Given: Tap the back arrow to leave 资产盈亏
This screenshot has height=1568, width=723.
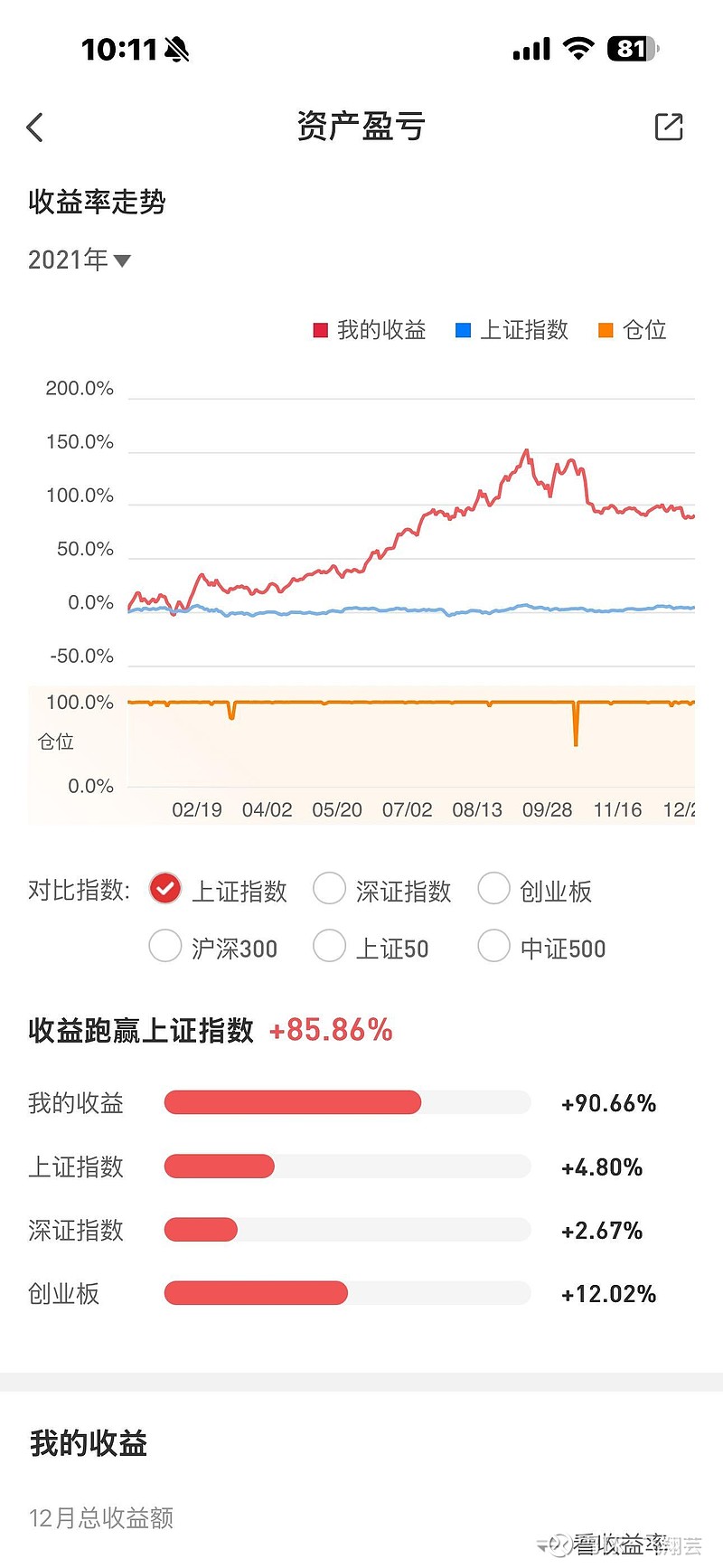Looking at the screenshot, I should tap(35, 127).
